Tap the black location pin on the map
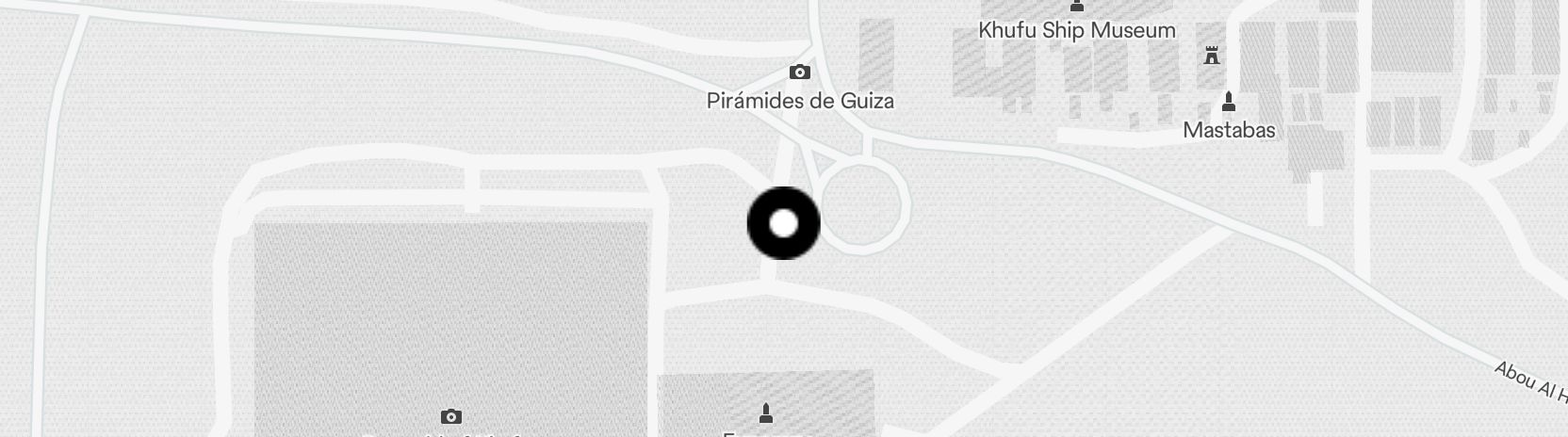The width and height of the screenshot is (1568, 437). click(783, 224)
